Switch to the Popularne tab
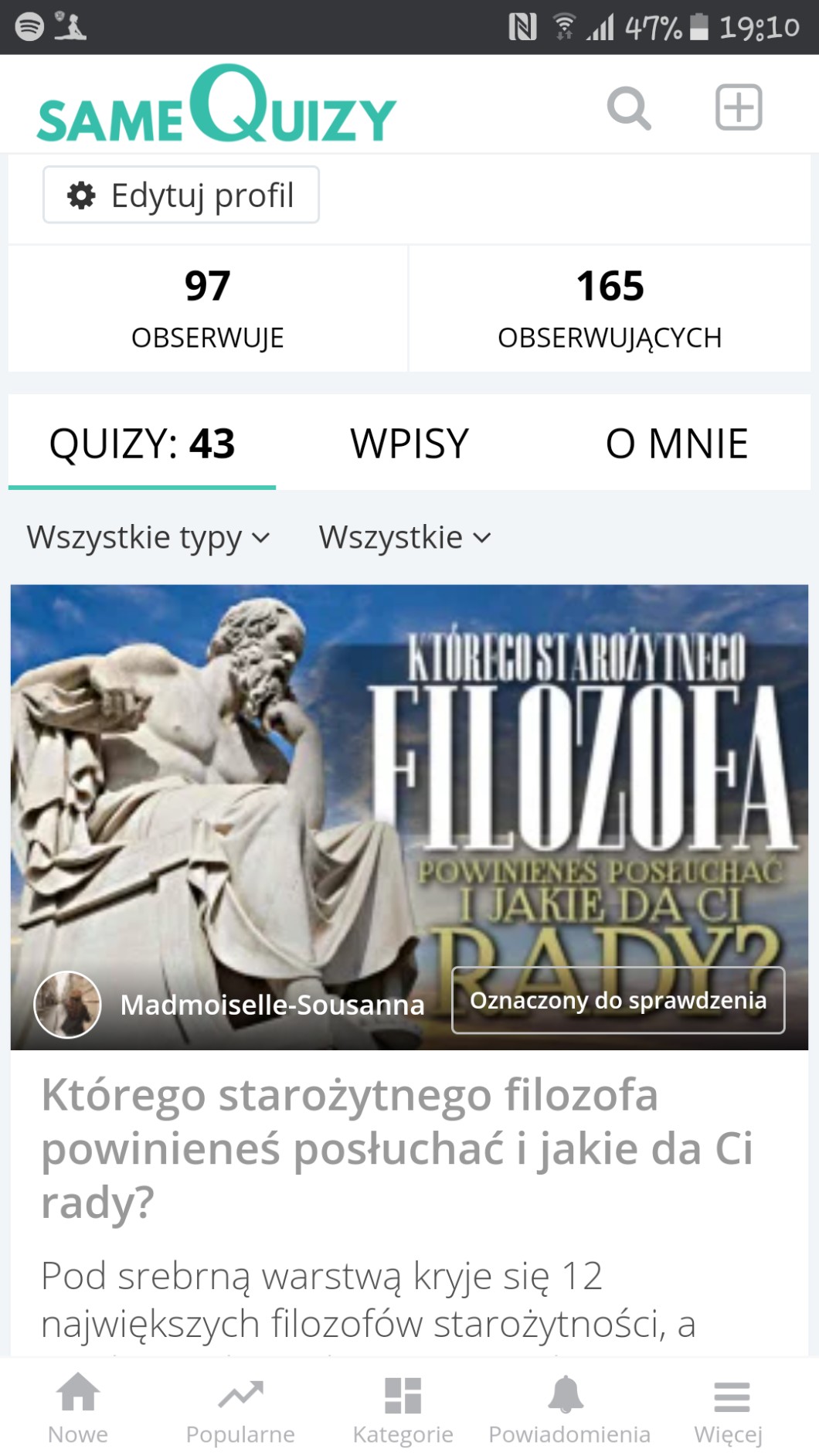 [240, 1410]
